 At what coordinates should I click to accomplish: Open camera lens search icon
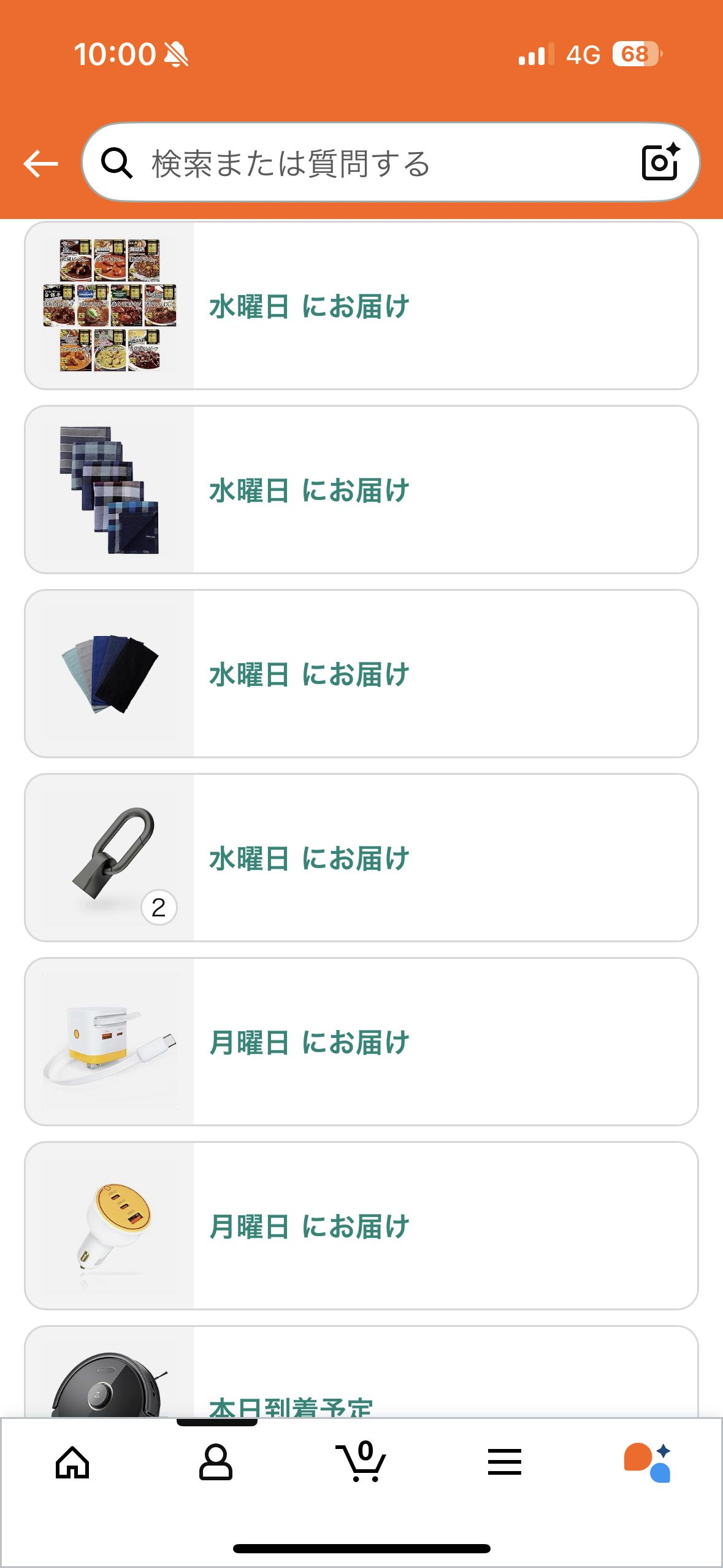coord(660,162)
